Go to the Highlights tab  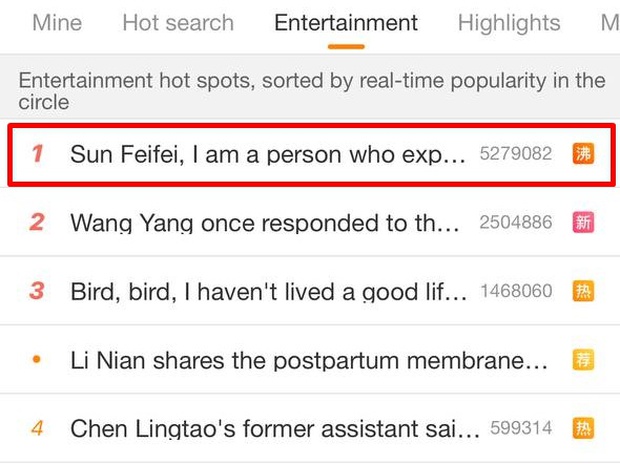pos(508,22)
